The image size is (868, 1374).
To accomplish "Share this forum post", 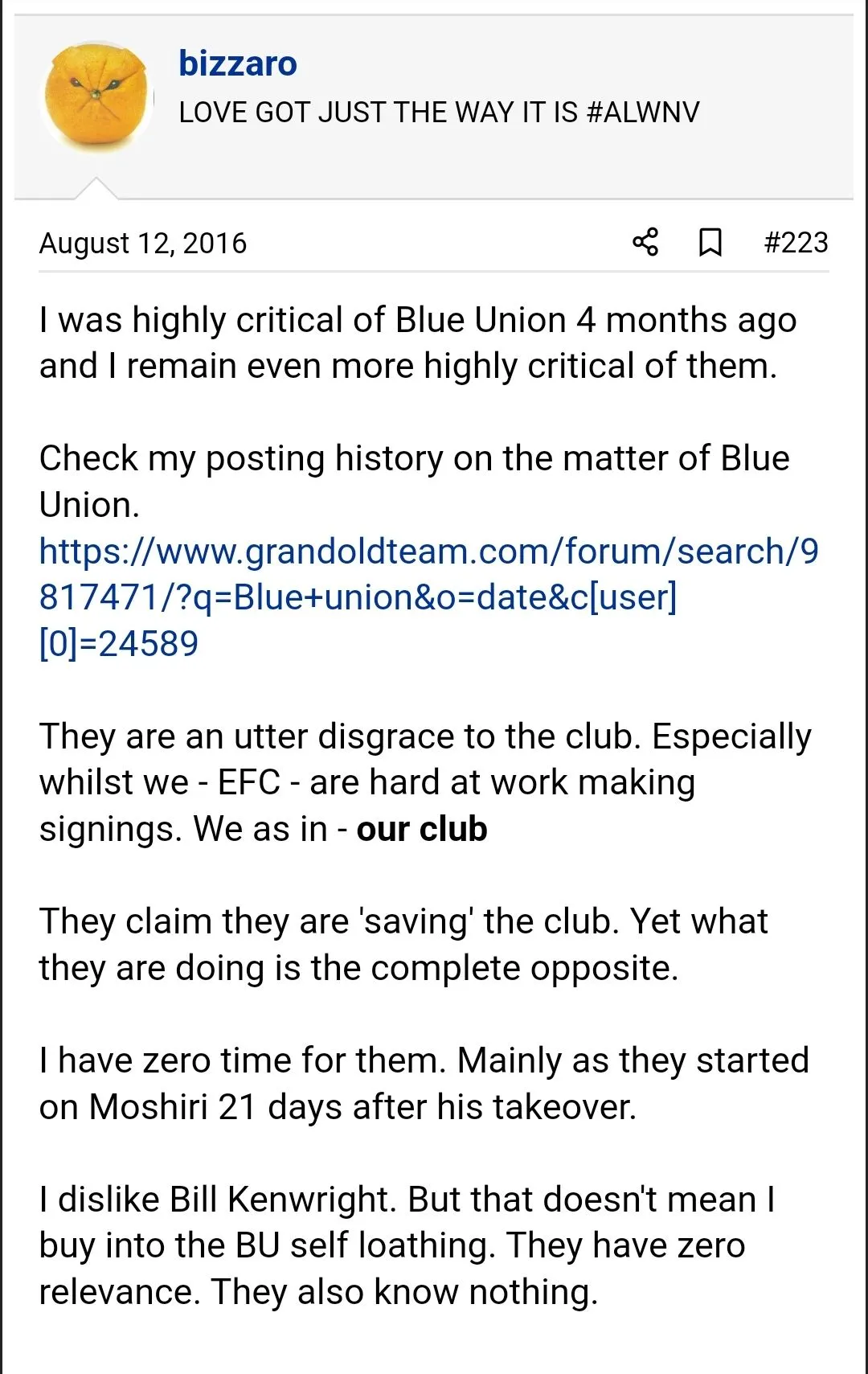I will click(x=645, y=242).
